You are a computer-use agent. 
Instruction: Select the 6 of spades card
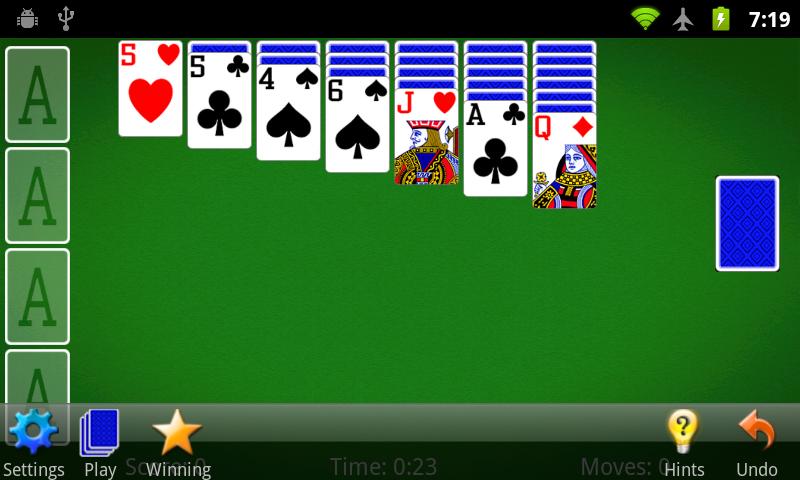(357, 125)
